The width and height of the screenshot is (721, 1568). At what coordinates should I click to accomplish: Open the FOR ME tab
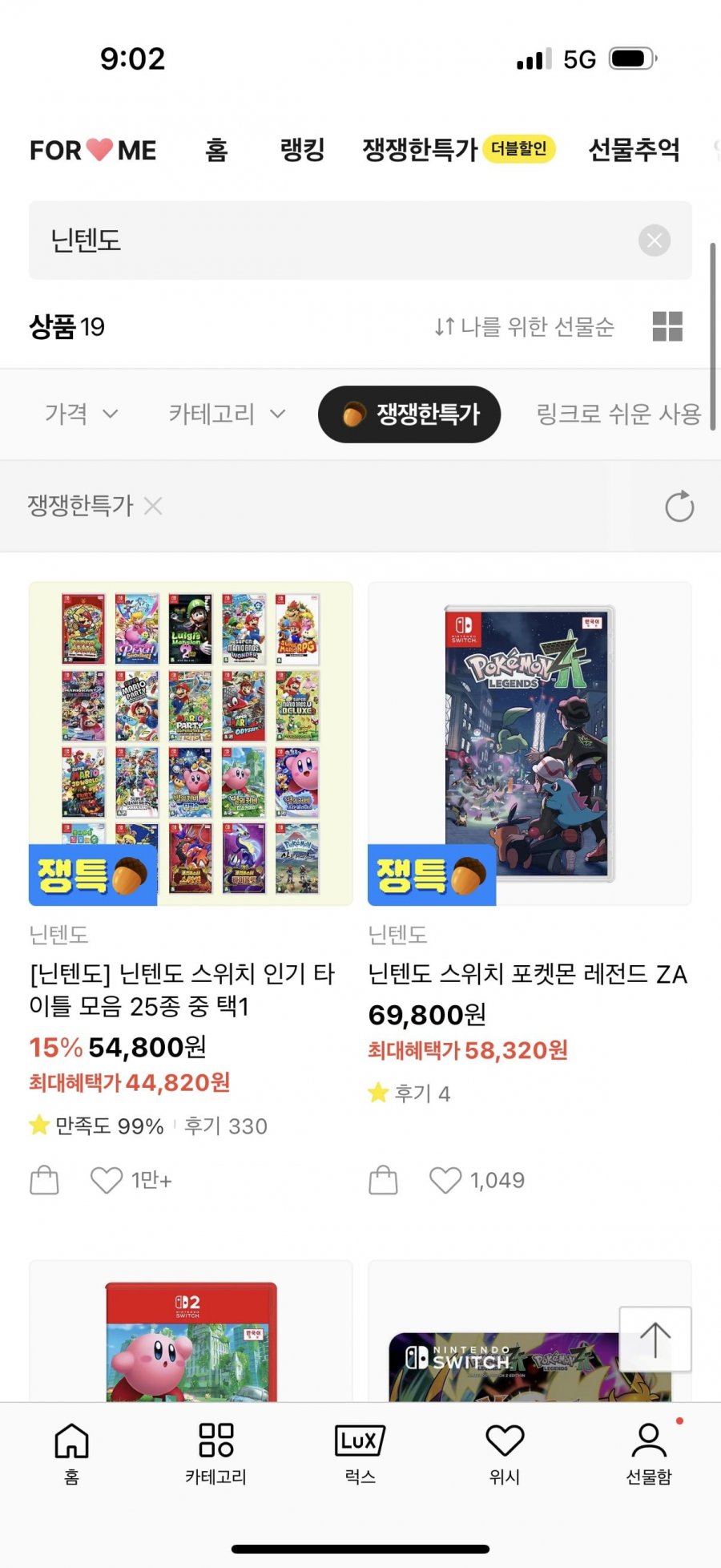click(93, 150)
